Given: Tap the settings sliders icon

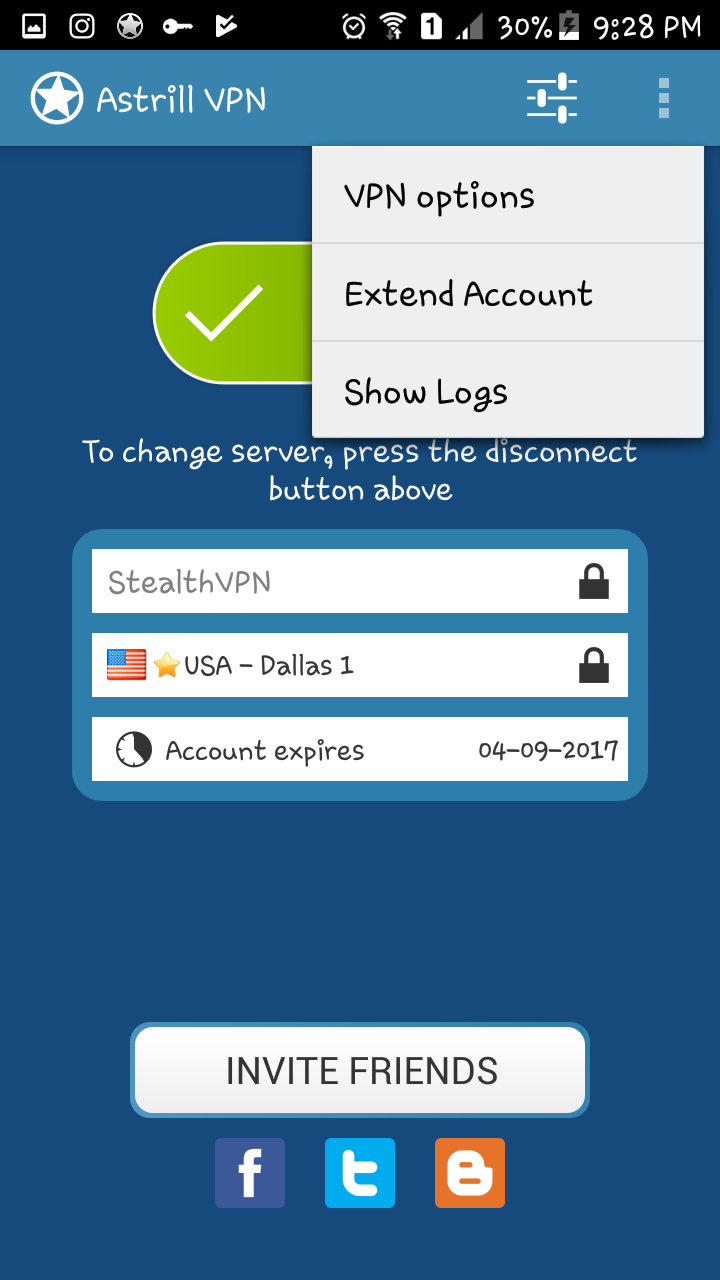Looking at the screenshot, I should 552,98.
